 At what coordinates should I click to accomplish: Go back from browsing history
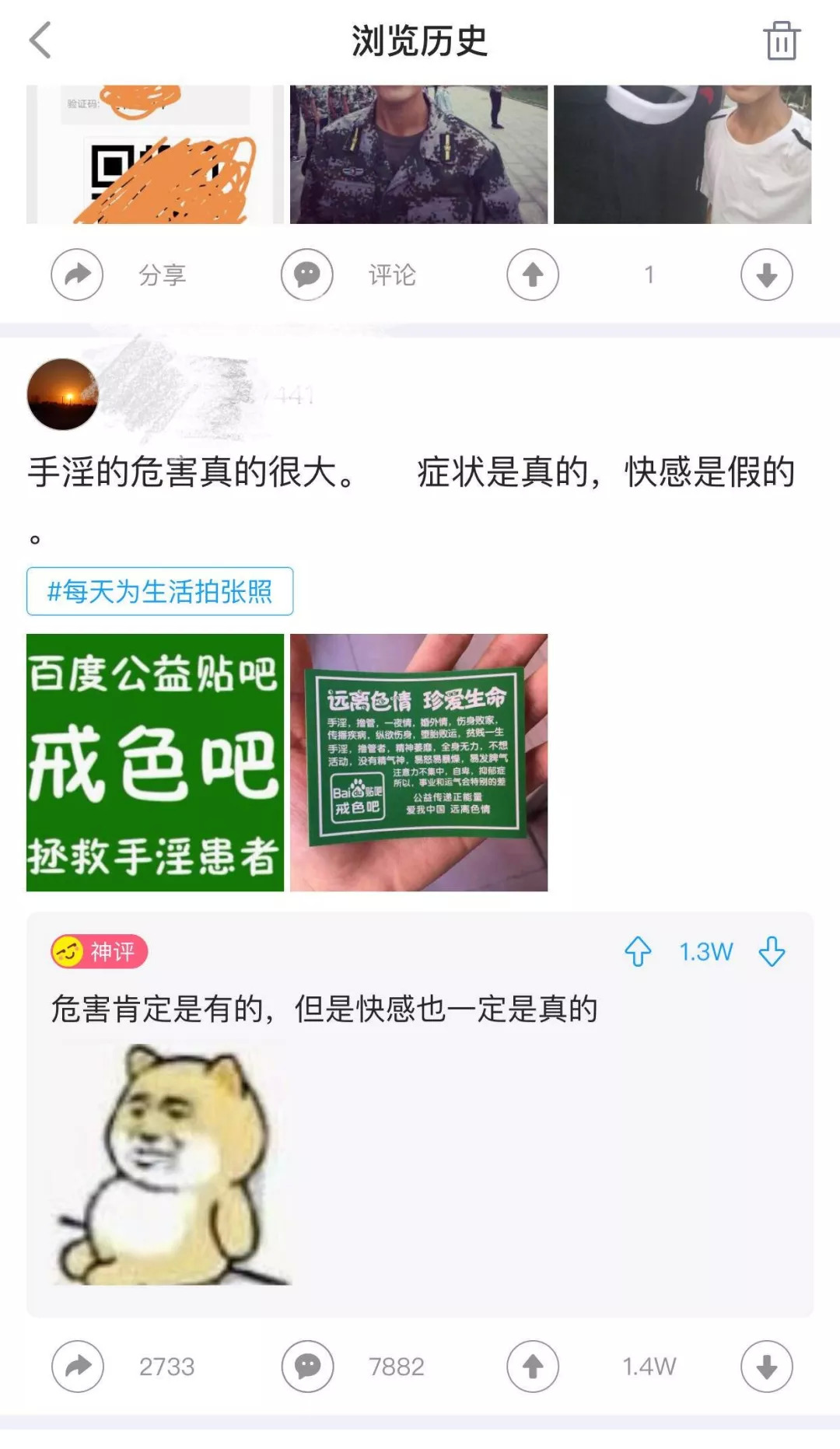pos(40,40)
